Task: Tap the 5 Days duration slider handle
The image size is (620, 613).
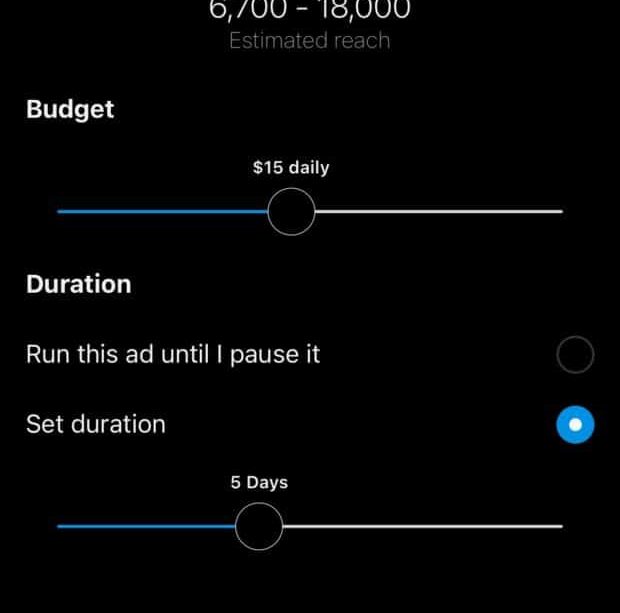Action: coord(259,526)
